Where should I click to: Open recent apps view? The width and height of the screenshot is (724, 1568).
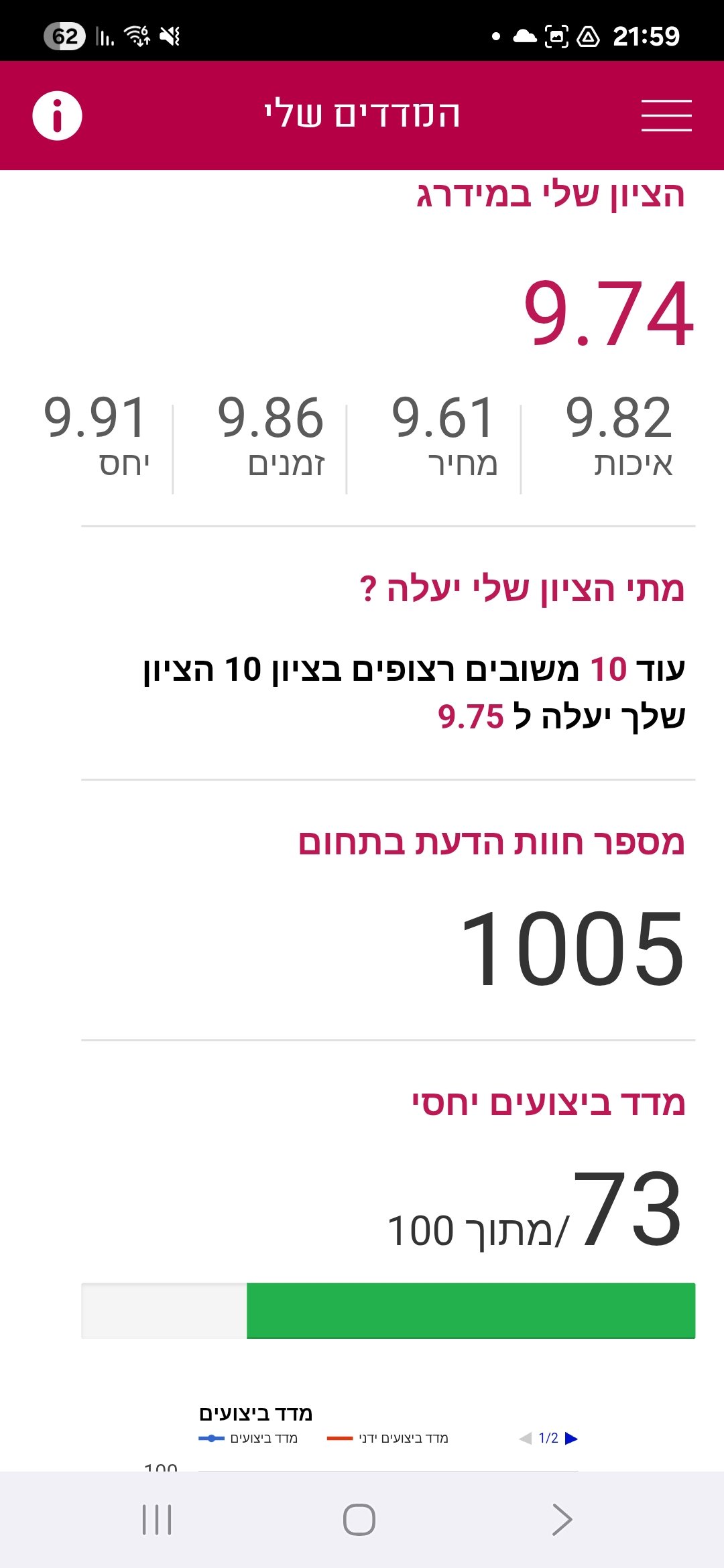(158, 1519)
